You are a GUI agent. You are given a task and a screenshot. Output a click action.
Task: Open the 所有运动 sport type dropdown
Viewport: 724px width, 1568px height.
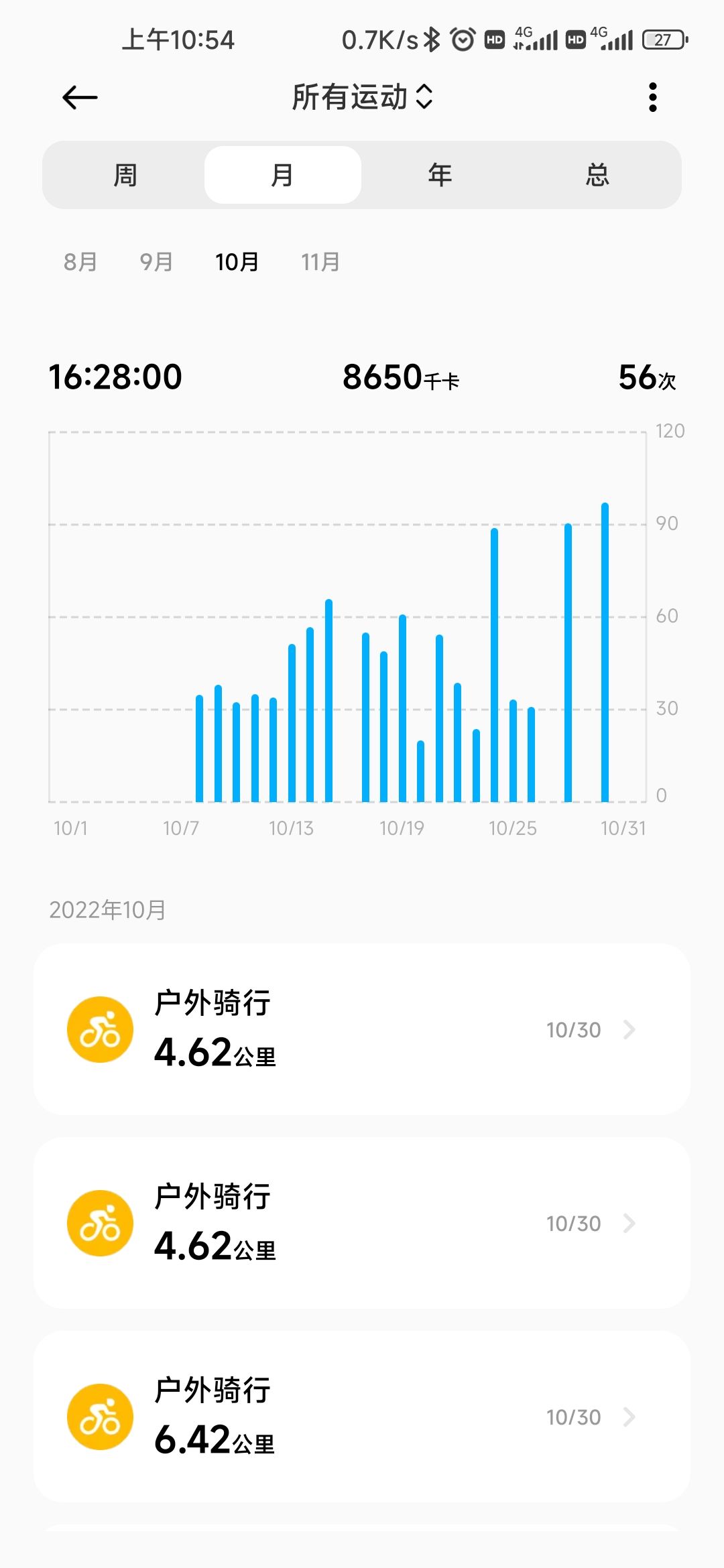[362, 97]
